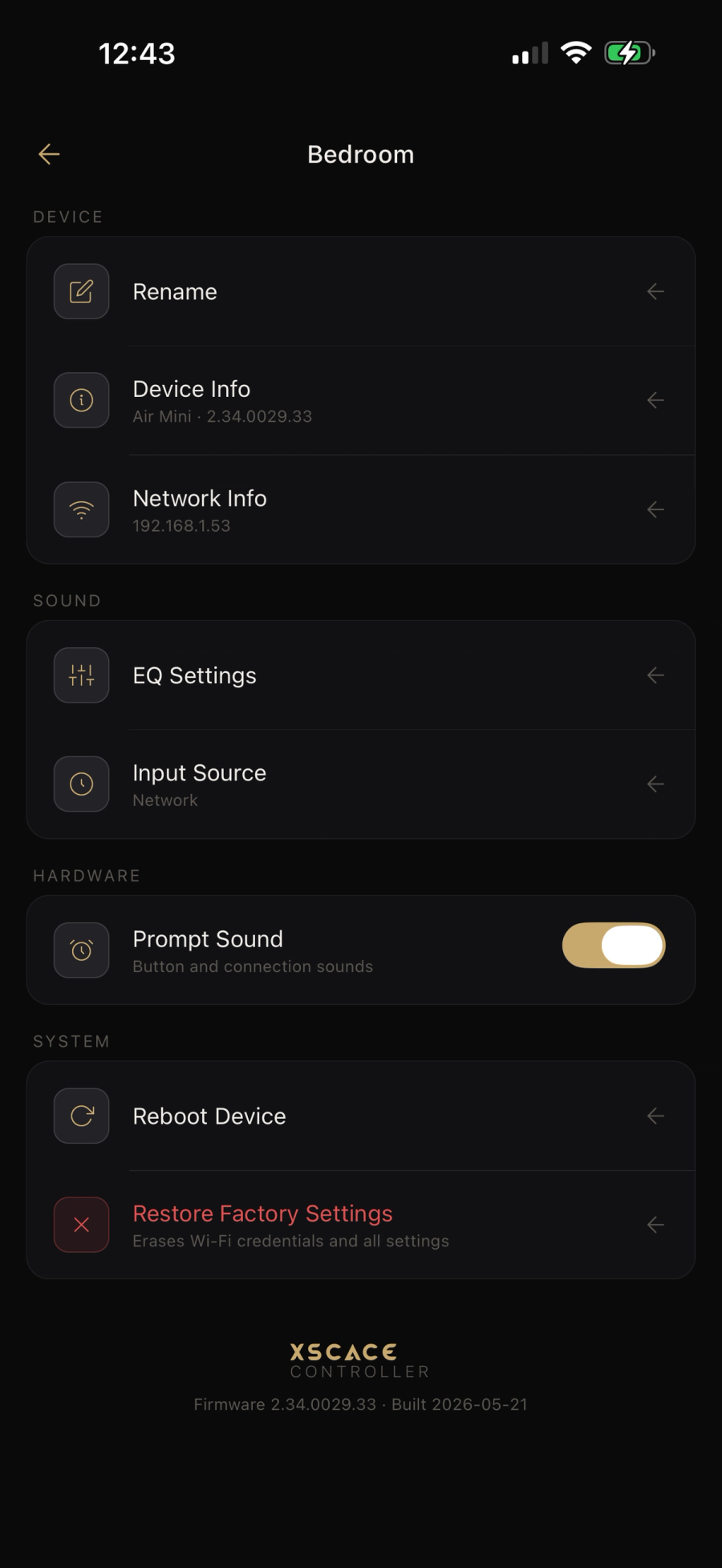The width and height of the screenshot is (722, 1568).
Task: Open the Rename option
Action: pos(361,291)
